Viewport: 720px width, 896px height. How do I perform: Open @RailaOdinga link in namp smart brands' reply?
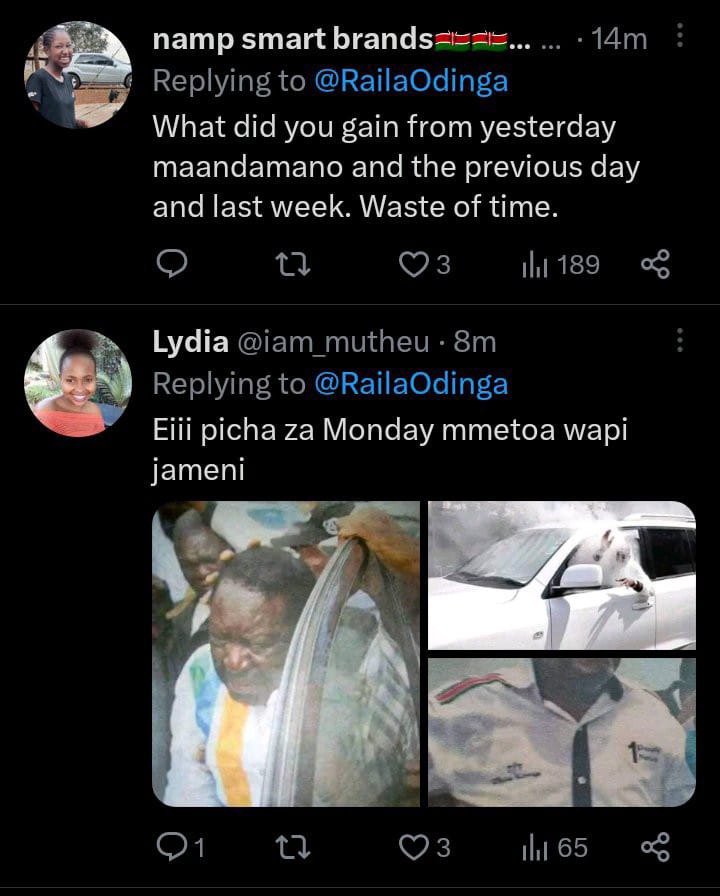coord(411,82)
